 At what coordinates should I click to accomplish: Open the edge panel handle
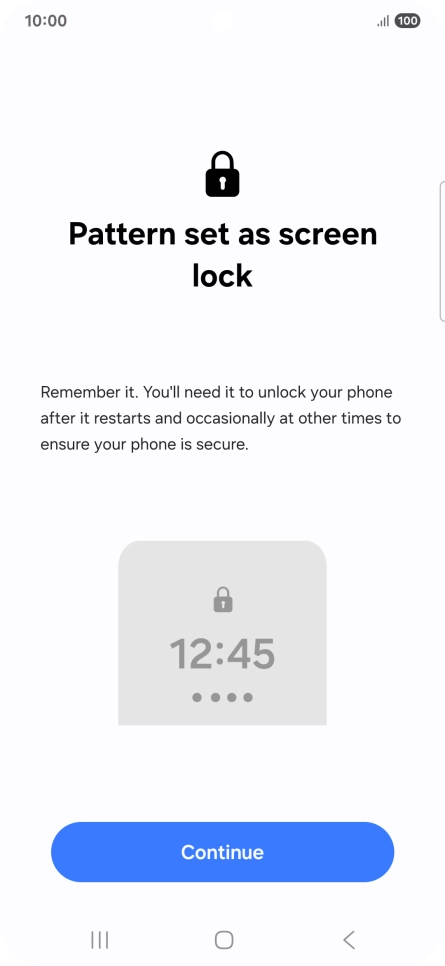pos(442,251)
